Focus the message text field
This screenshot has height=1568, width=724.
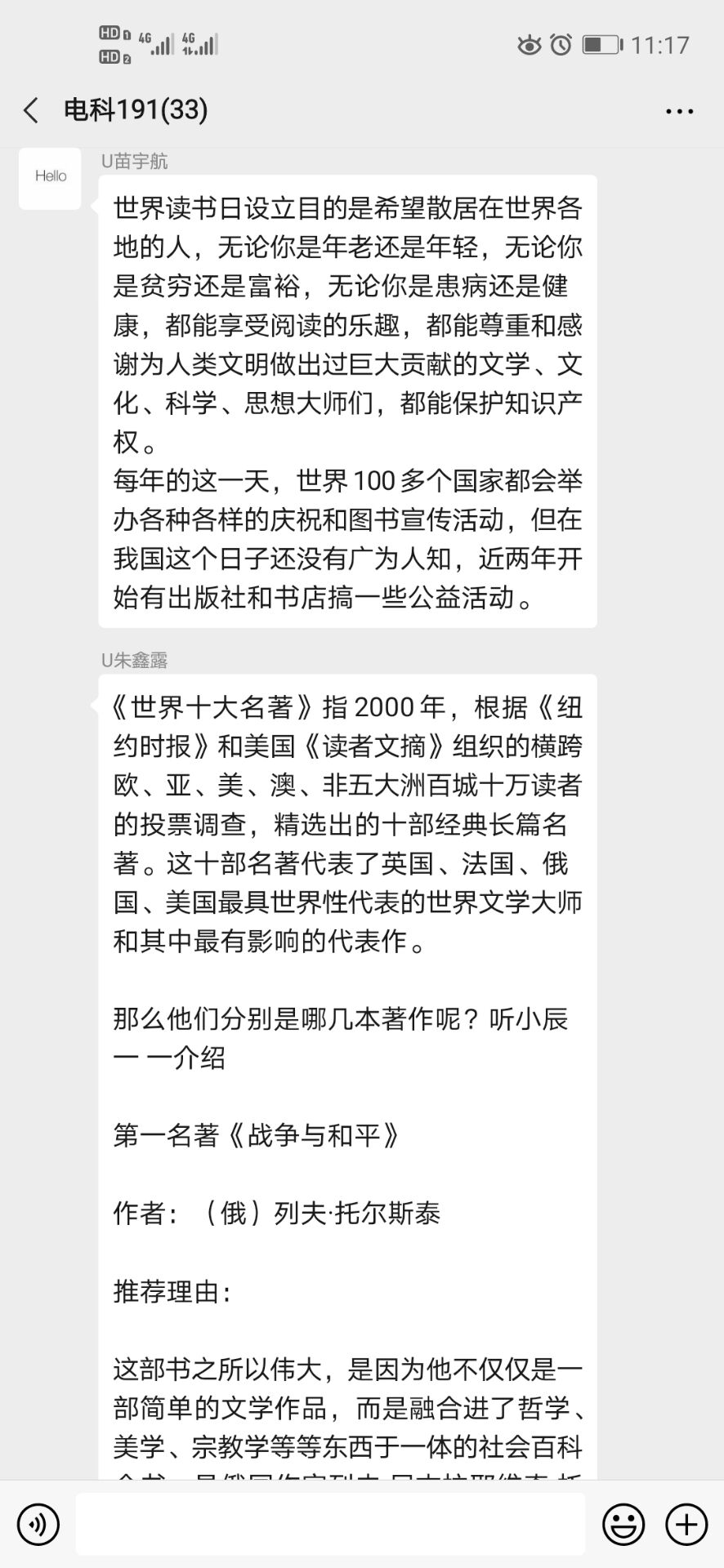pyautogui.click(x=330, y=1524)
